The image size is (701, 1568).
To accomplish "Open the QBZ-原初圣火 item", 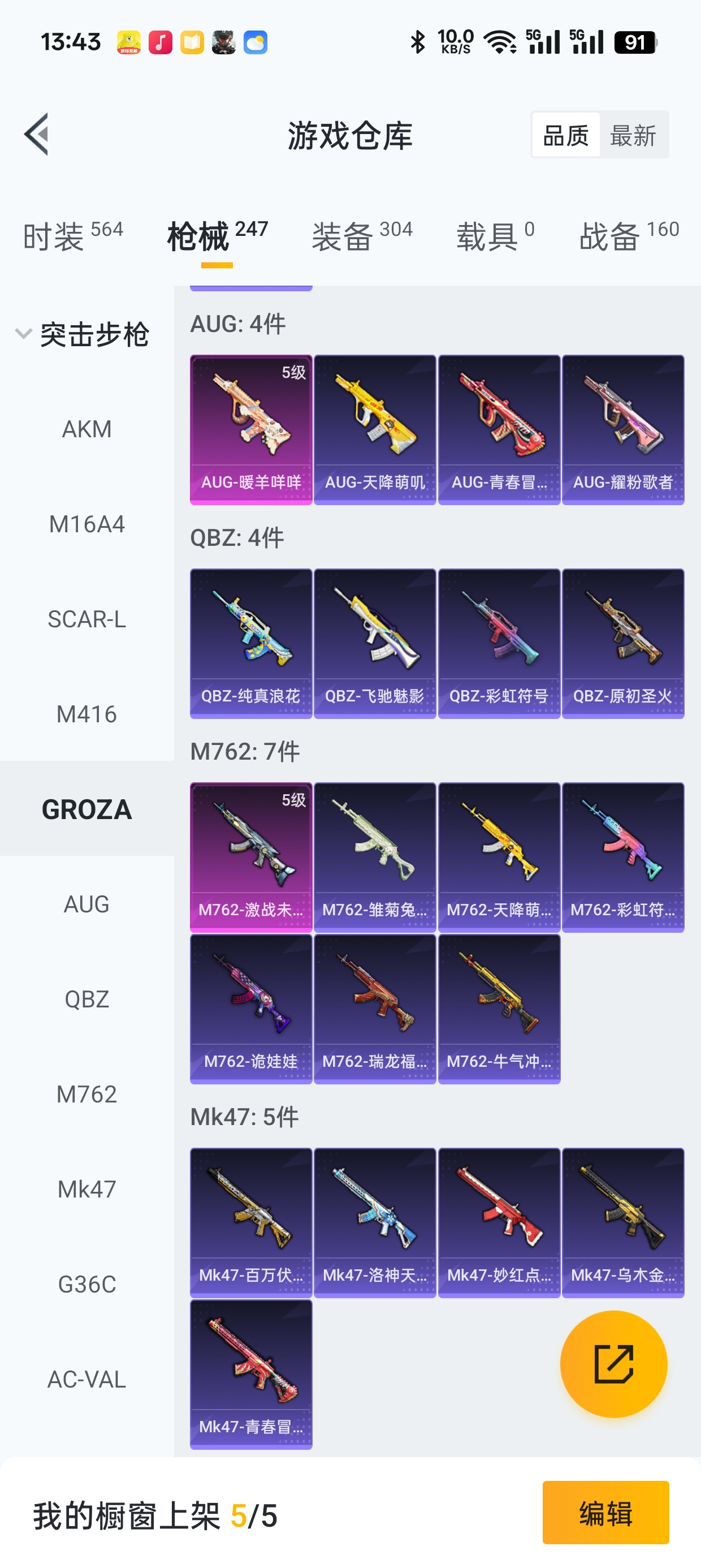I will pyautogui.click(x=623, y=643).
